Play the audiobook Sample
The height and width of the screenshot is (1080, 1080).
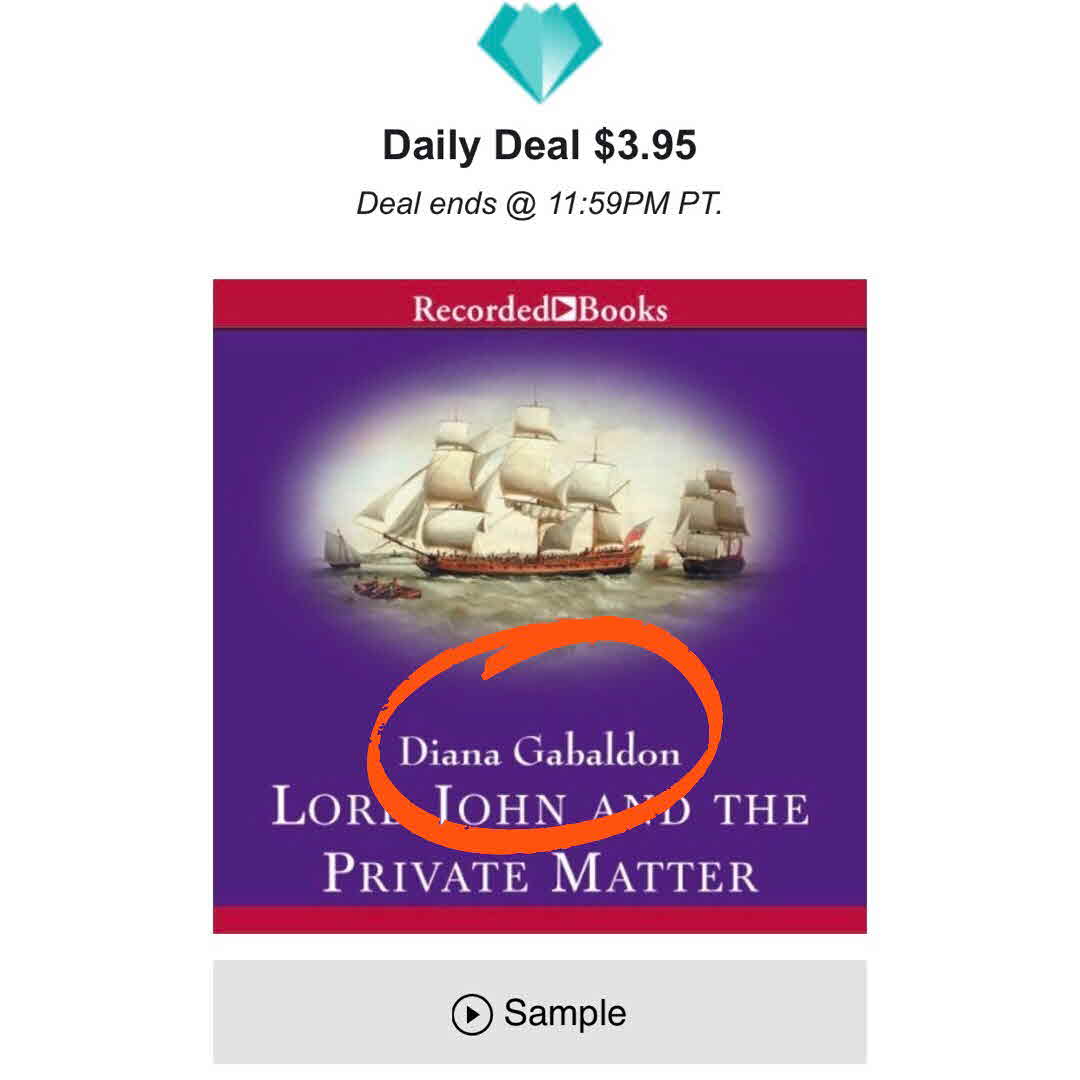(x=539, y=1012)
